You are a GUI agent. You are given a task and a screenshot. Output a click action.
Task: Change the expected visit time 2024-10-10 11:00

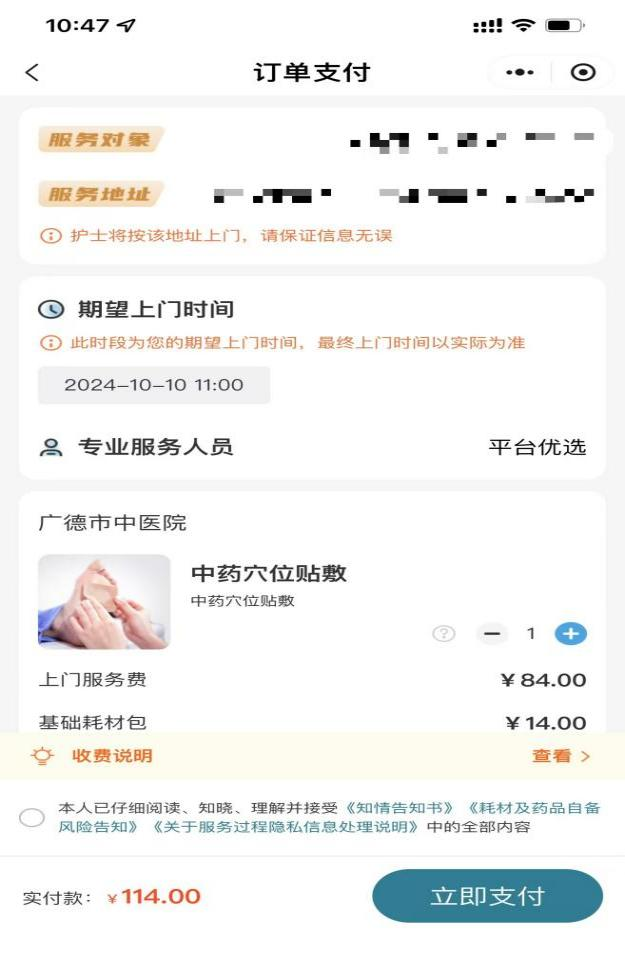click(154, 385)
